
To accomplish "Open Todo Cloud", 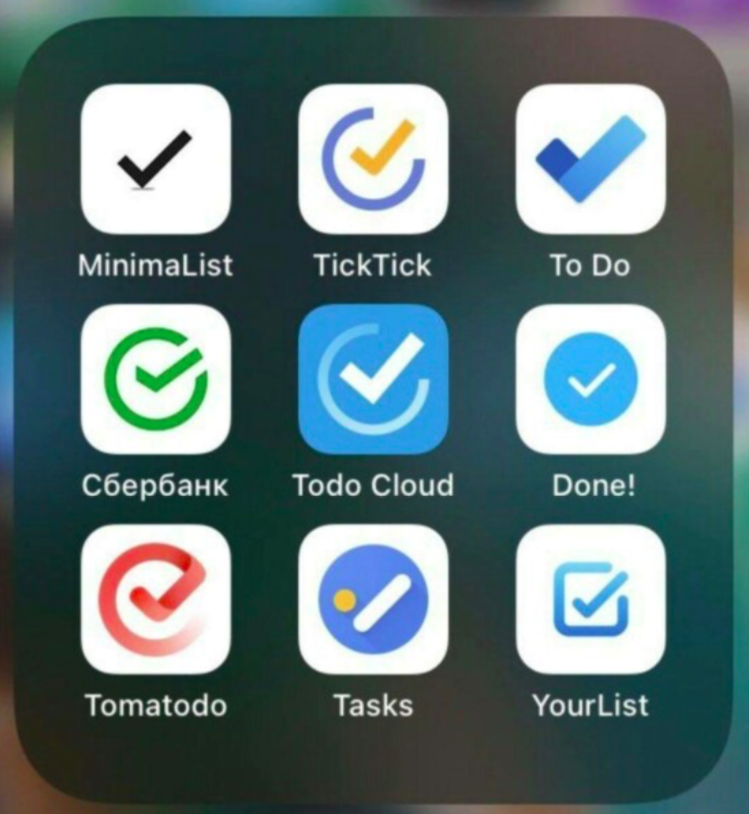I will coord(373,379).
